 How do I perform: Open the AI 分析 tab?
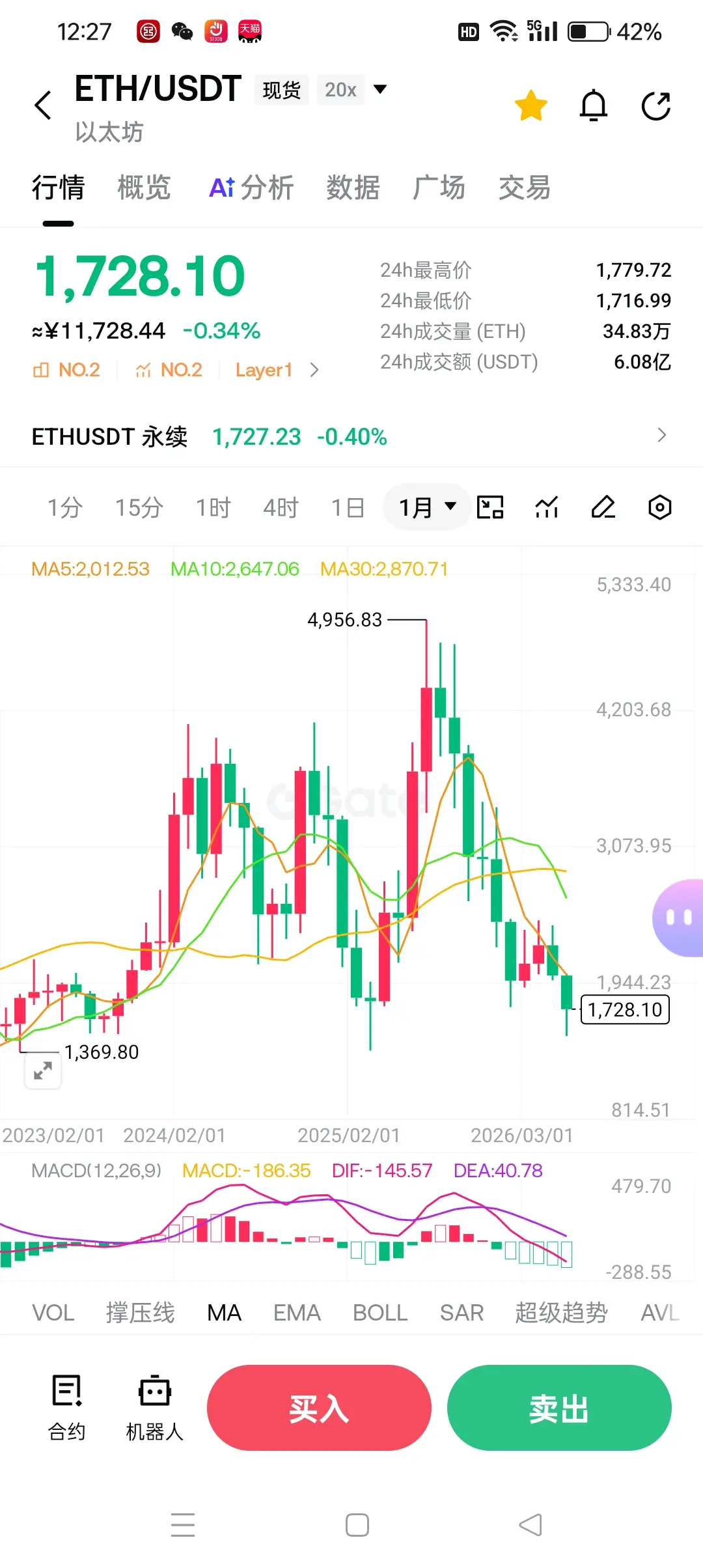tap(252, 188)
